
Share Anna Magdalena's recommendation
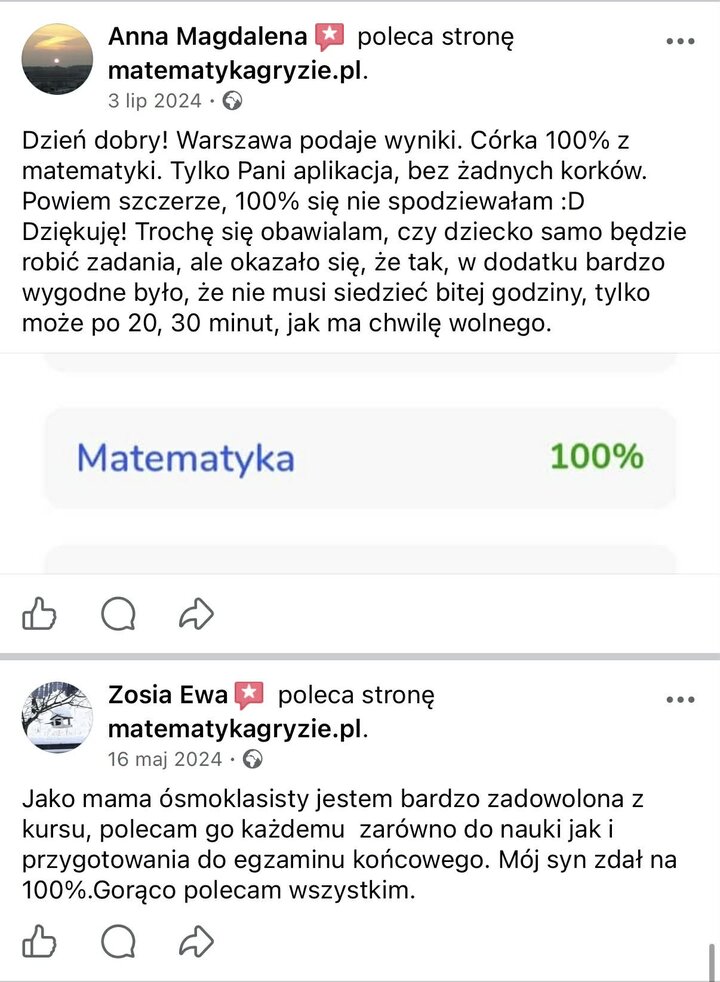click(197, 613)
